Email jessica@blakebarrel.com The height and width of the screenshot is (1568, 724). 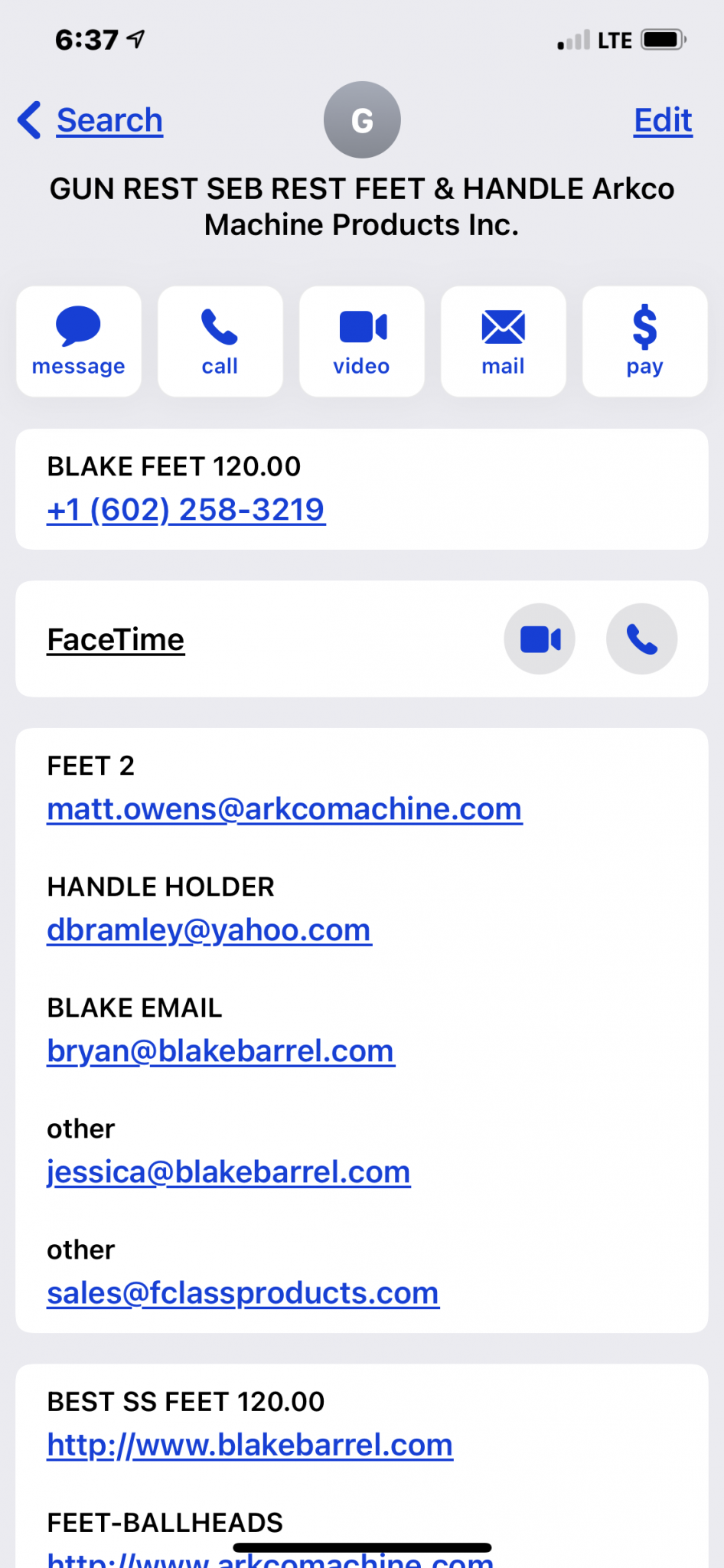[x=229, y=1171]
